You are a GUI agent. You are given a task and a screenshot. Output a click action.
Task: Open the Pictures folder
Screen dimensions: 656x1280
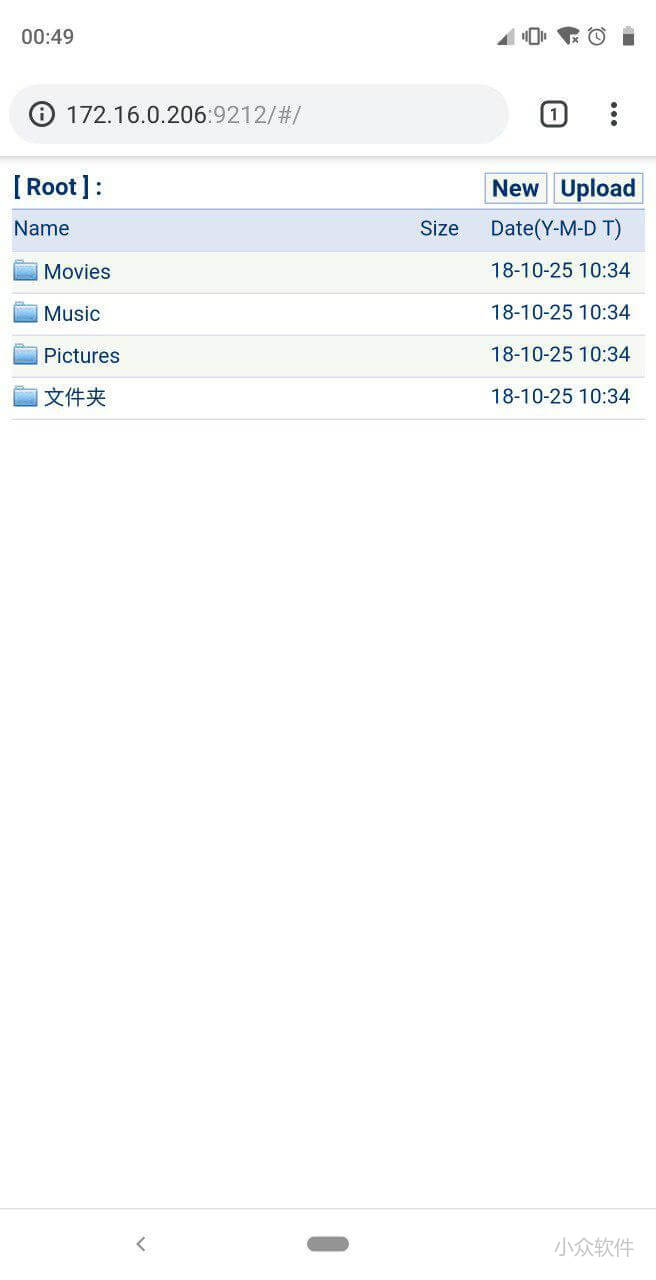point(80,355)
